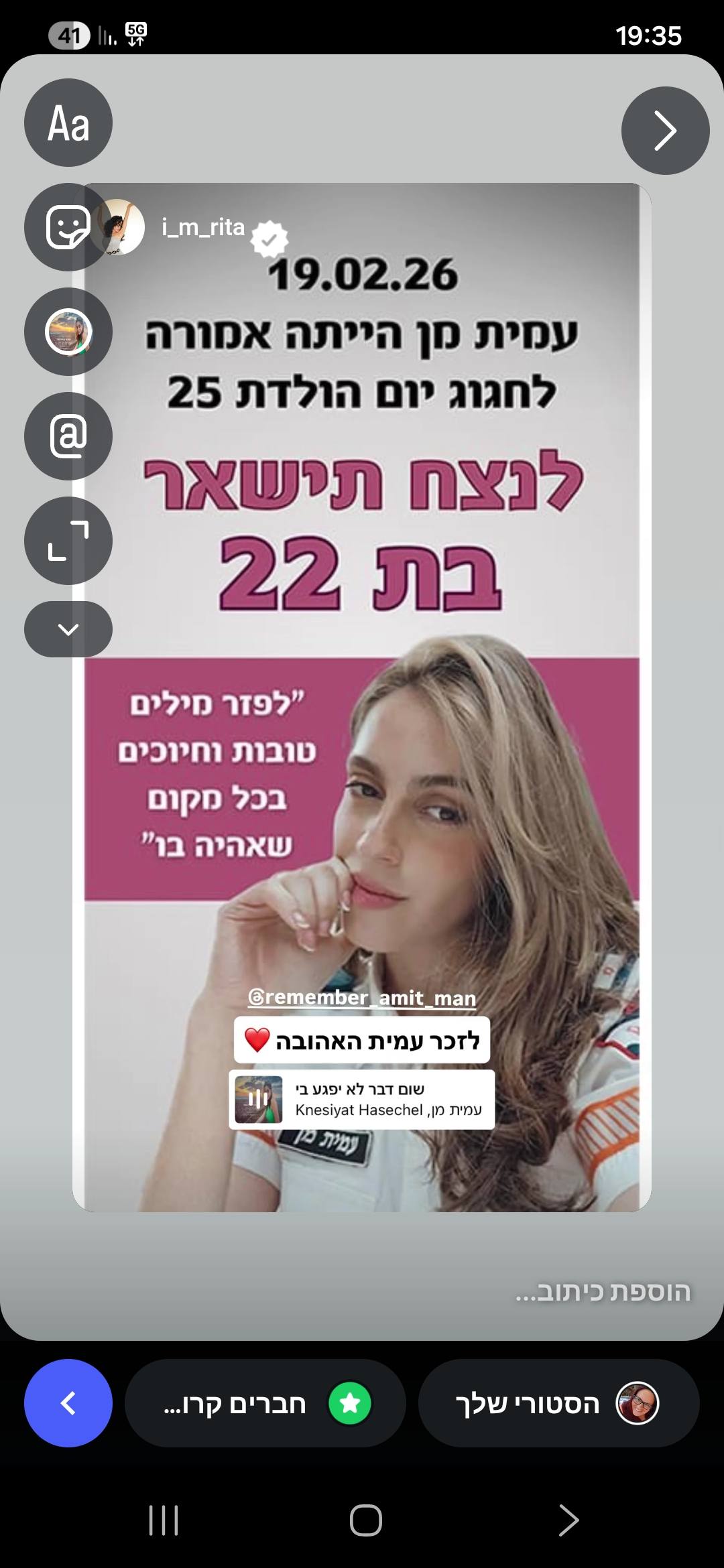The width and height of the screenshot is (724, 1568).
Task: Add a mention with the @ tool
Action: pyautogui.click(x=68, y=436)
